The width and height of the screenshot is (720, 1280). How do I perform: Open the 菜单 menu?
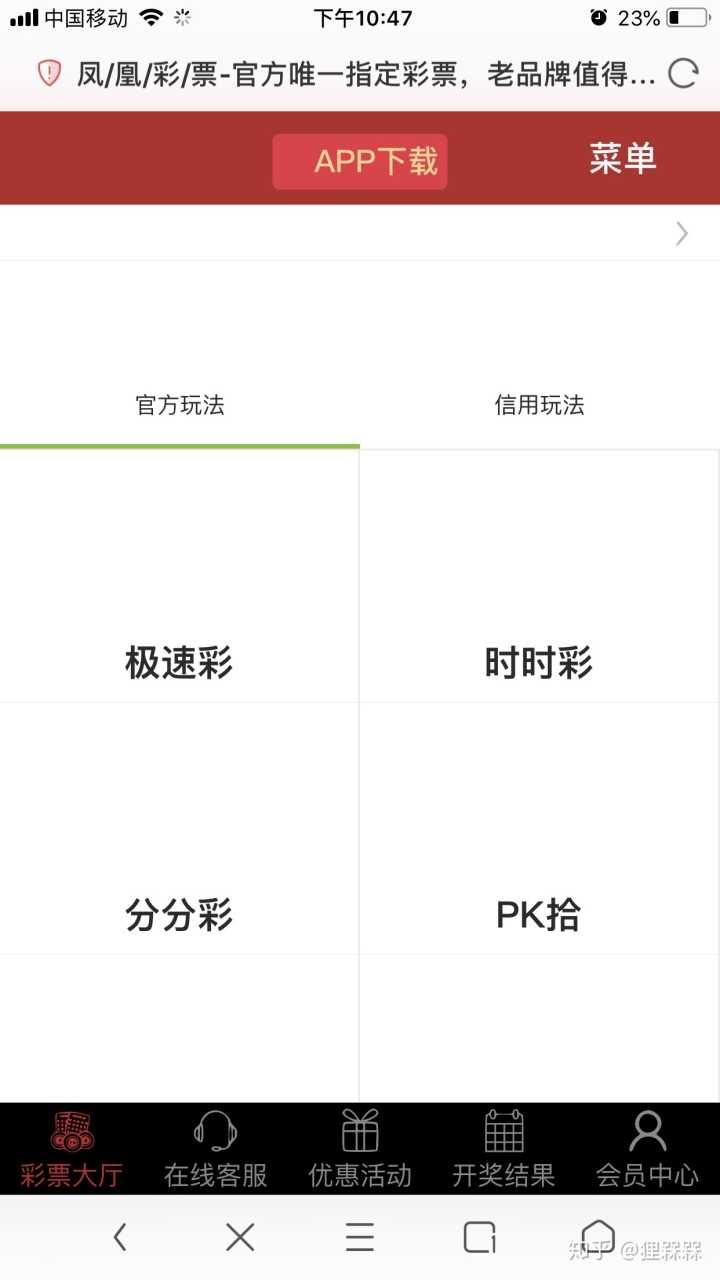click(x=622, y=158)
